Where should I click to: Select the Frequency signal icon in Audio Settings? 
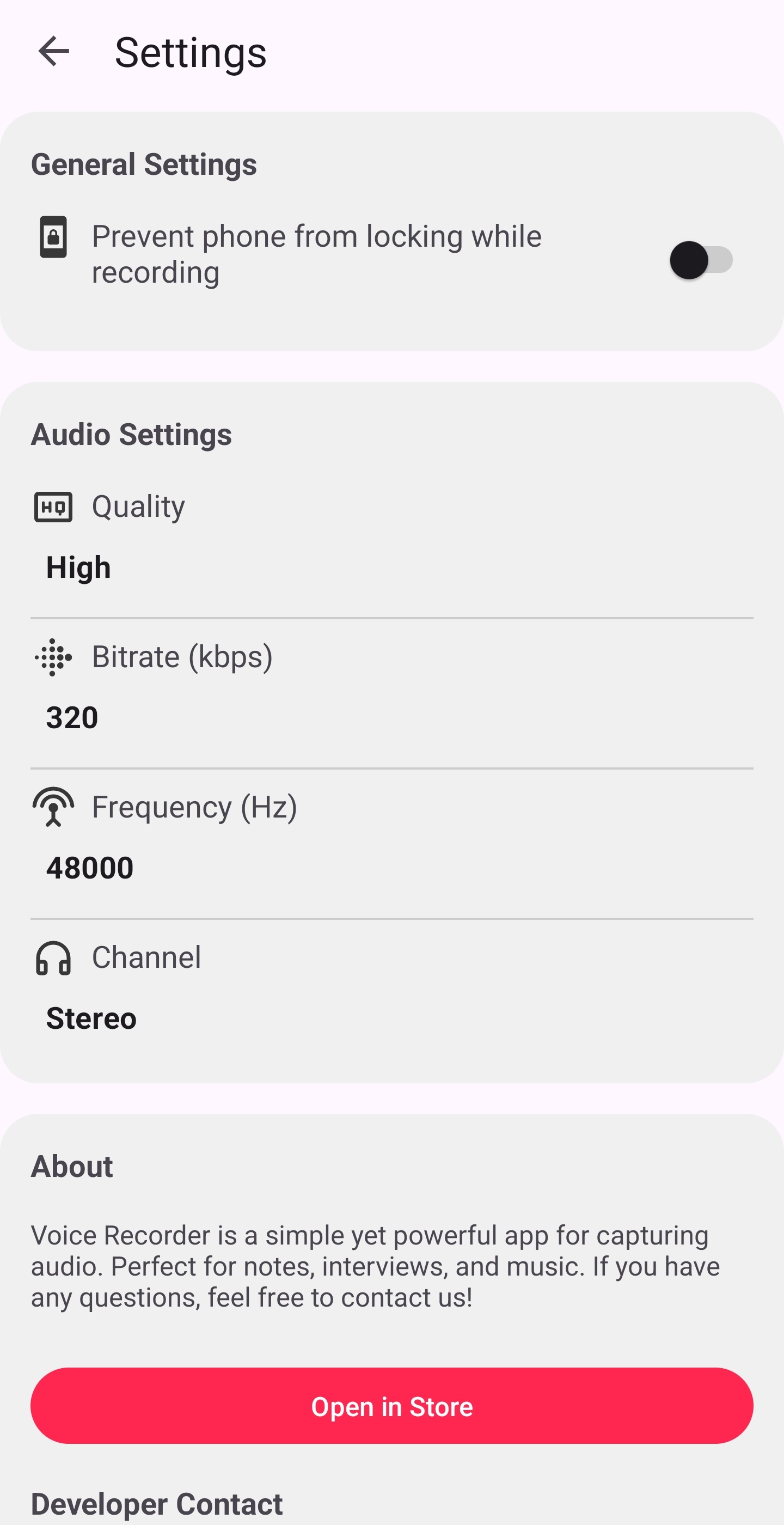coord(53,806)
